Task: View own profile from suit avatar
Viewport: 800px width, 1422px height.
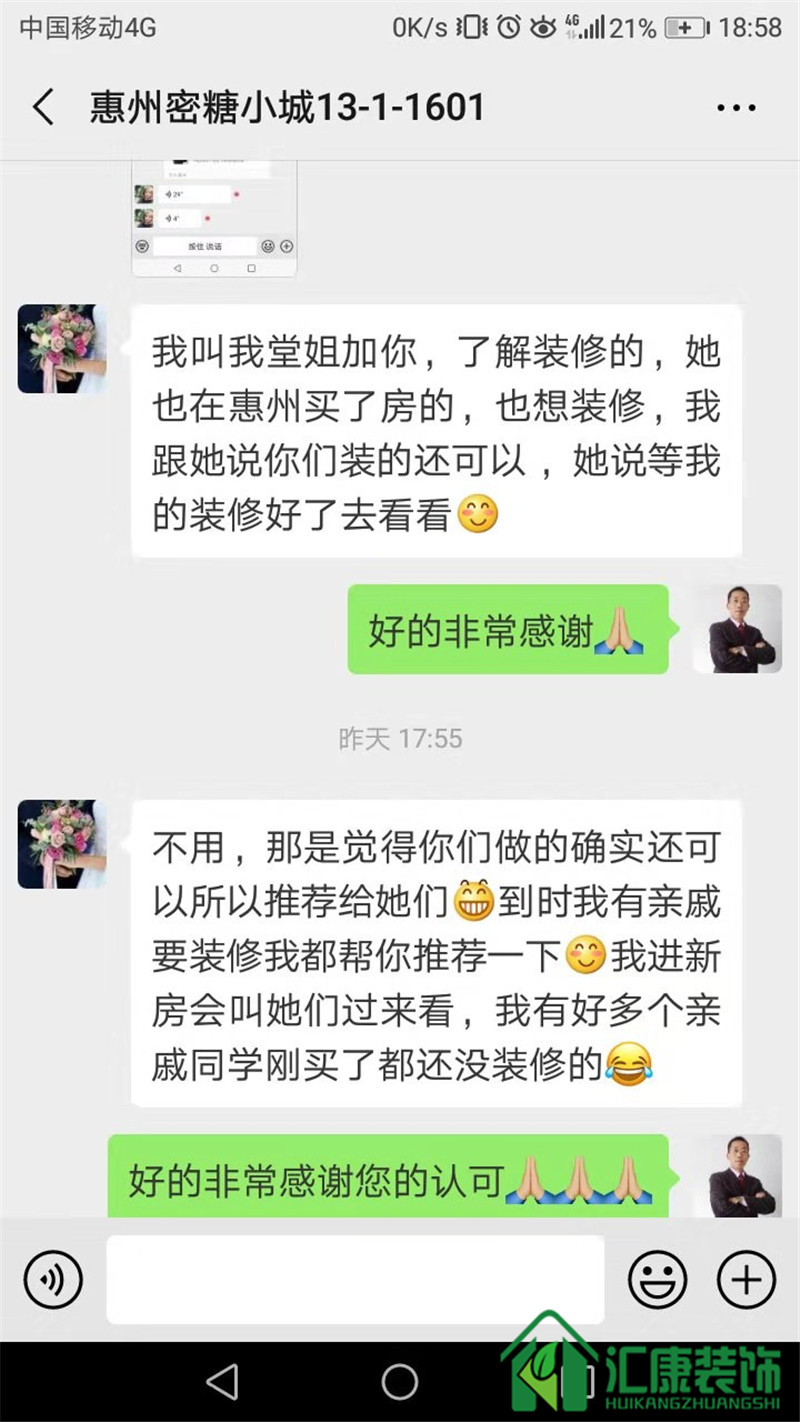Action: pos(737,628)
